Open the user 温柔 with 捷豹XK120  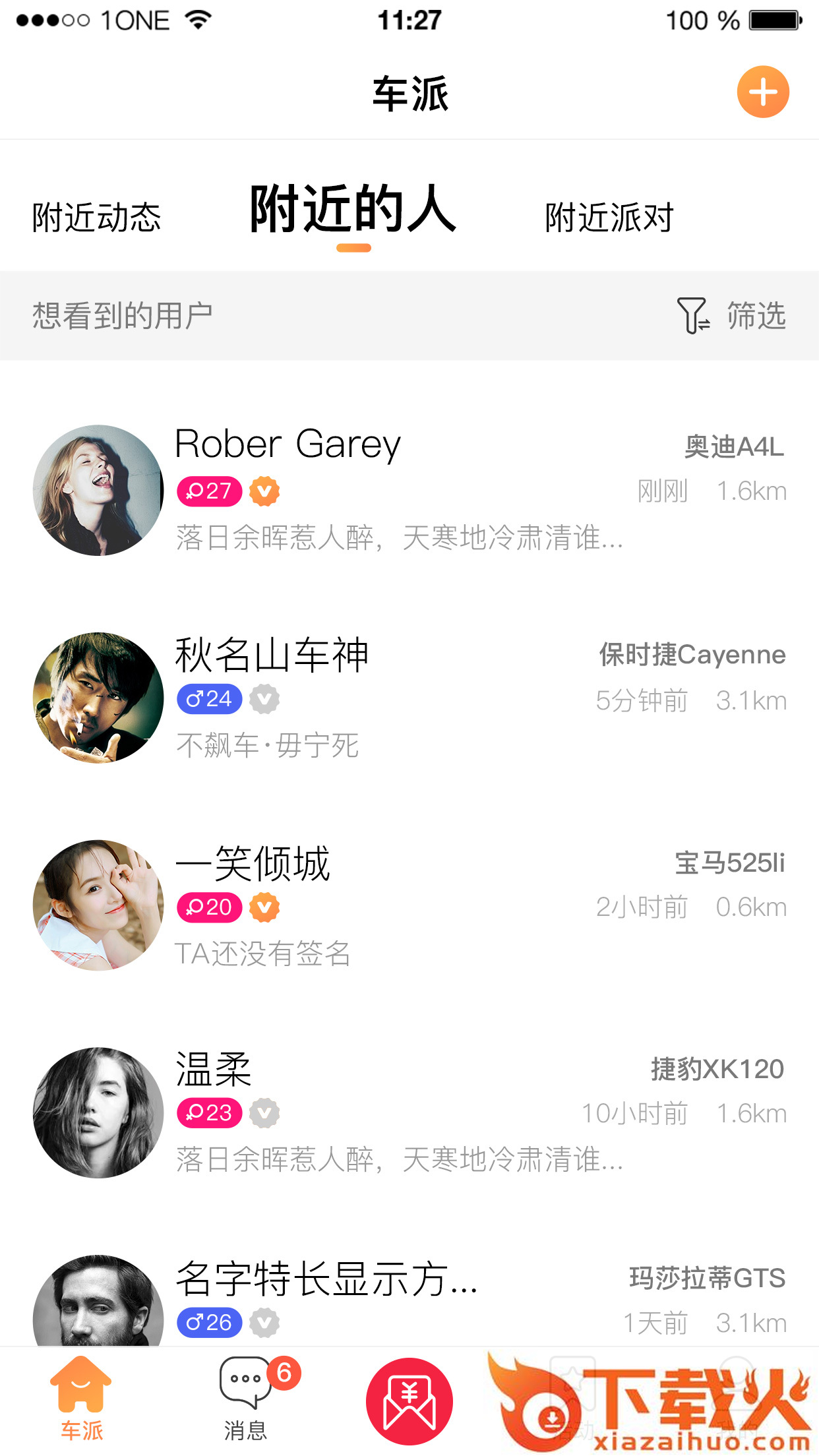409,1112
